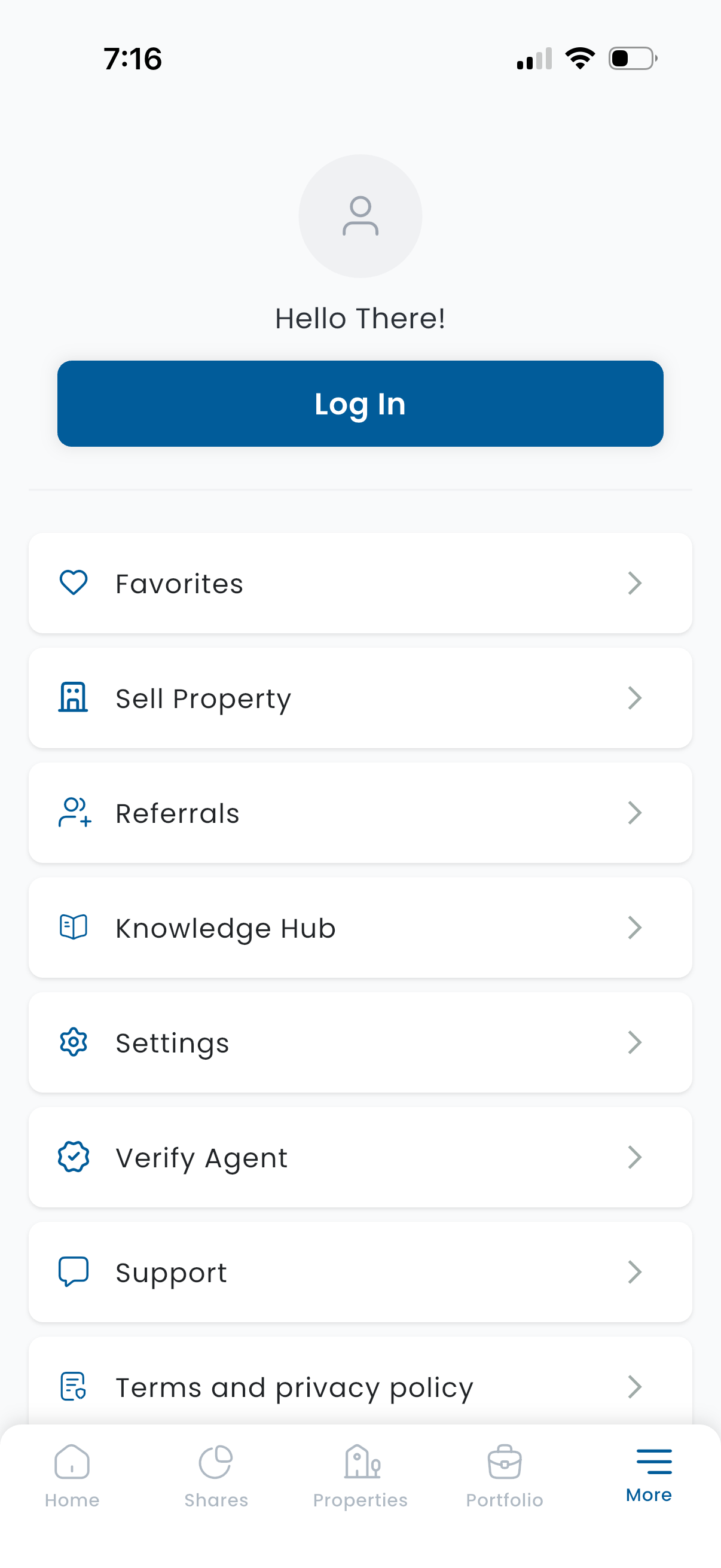Screen dimensions: 721x1568
Task: Open the Sell Property page
Action: click(360, 698)
